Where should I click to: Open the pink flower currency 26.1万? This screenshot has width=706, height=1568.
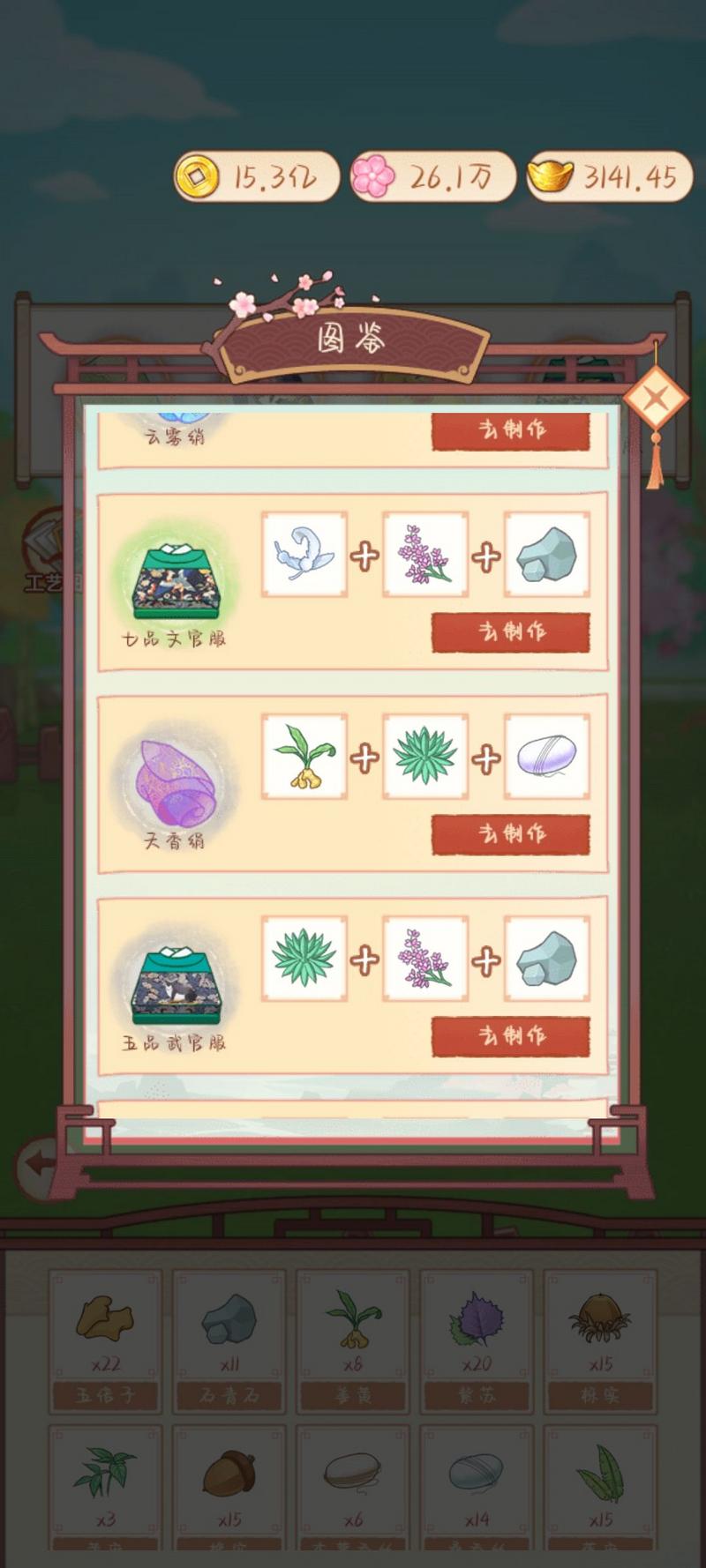(x=433, y=177)
